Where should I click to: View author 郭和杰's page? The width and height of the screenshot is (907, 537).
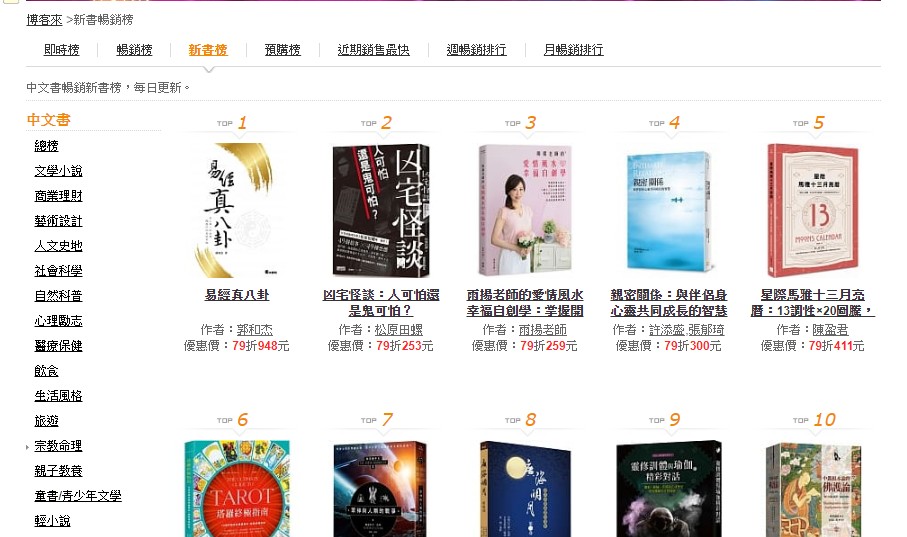[x=254, y=329]
